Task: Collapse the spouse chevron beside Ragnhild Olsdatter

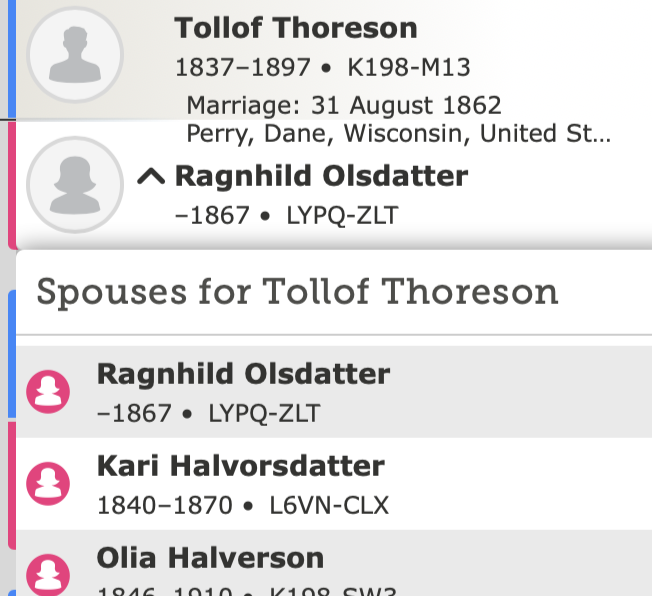Action: [150, 177]
